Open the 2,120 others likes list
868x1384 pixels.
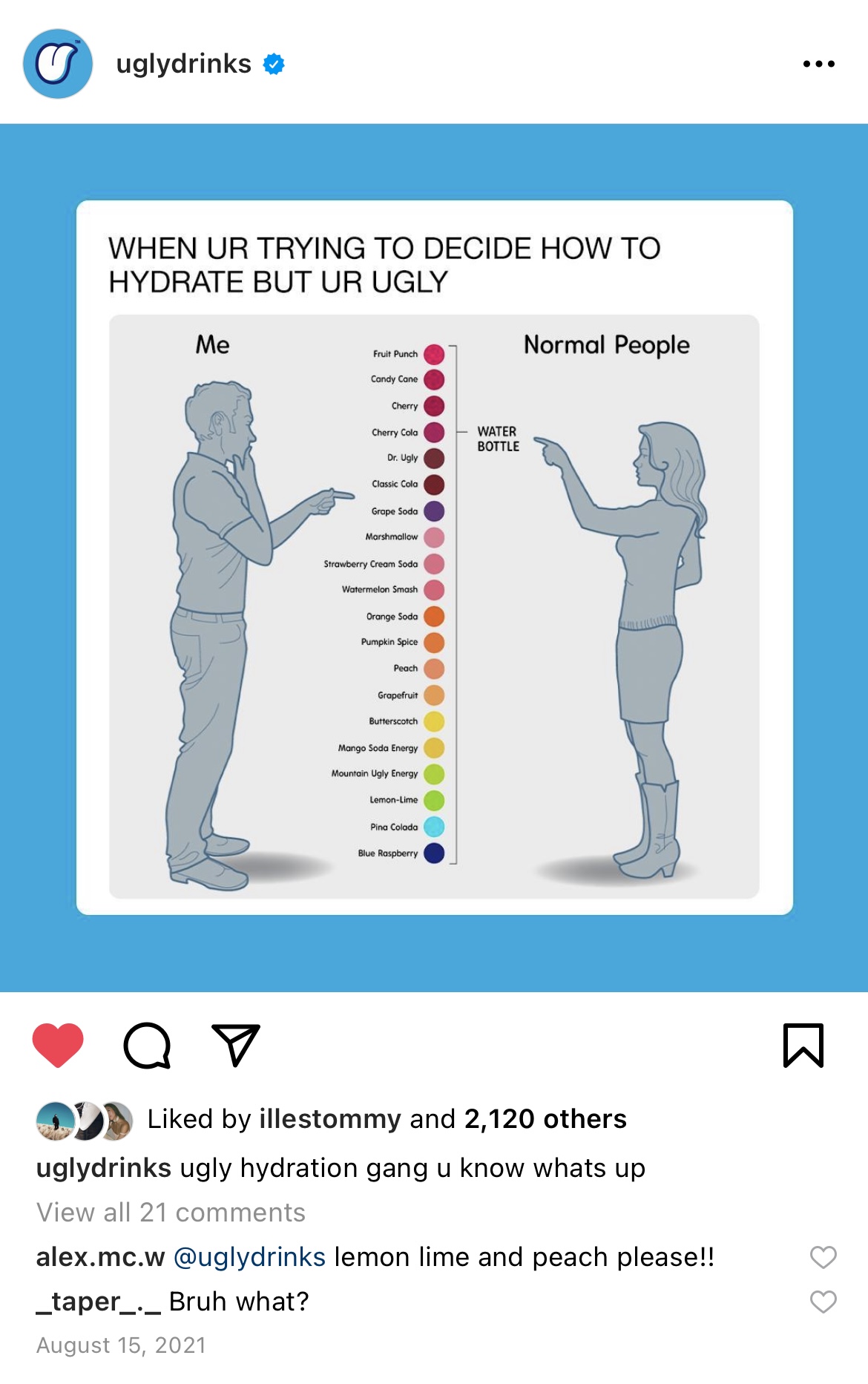[545, 1119]
